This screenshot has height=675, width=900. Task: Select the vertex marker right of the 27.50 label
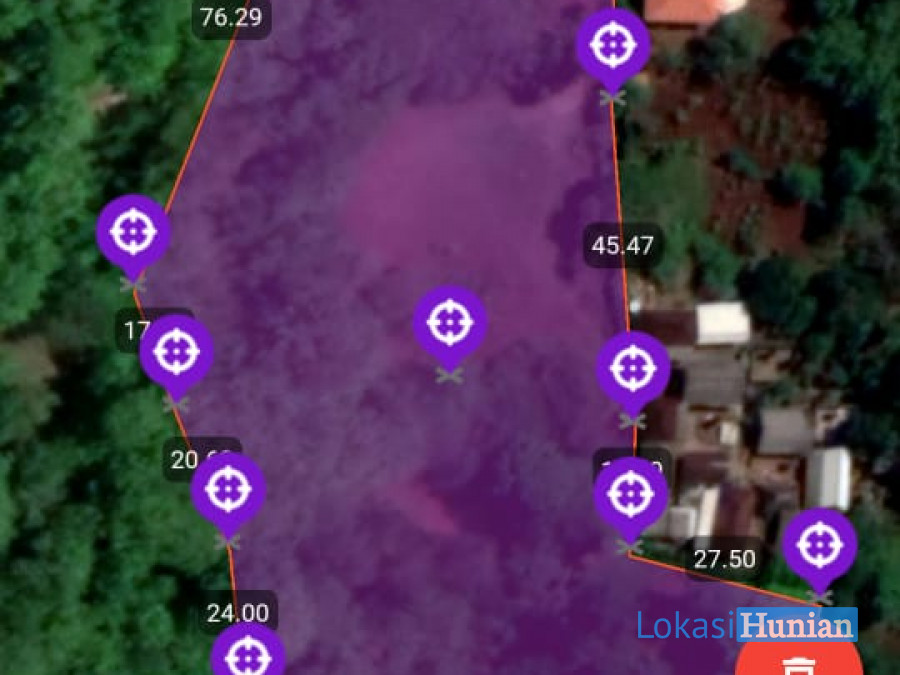819,546
